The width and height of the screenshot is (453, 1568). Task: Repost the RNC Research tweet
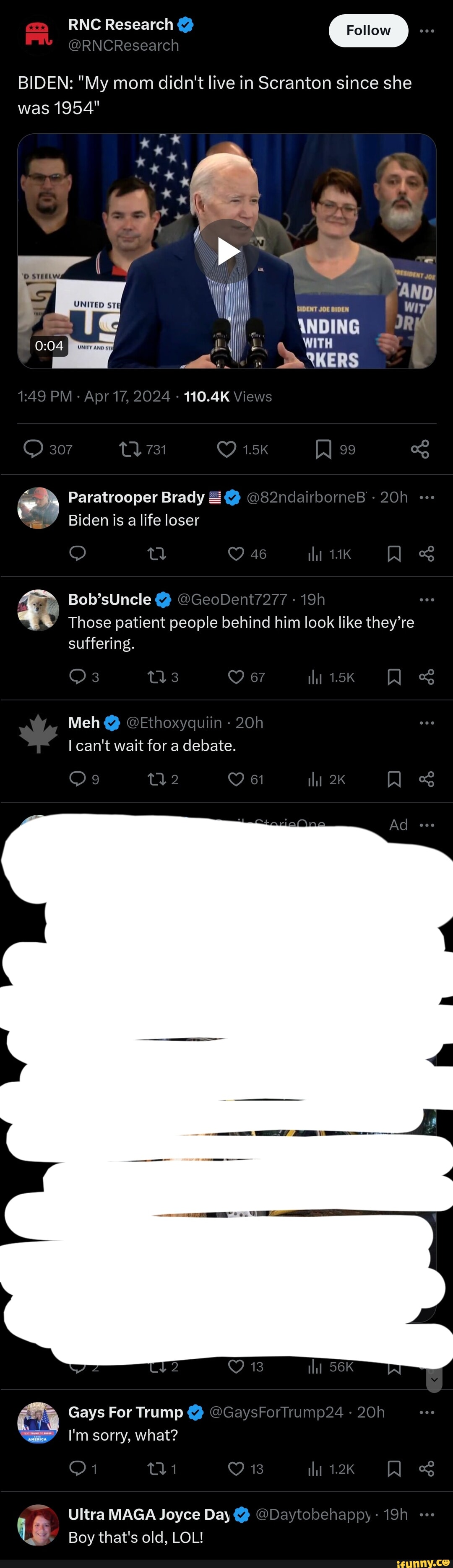[129, 449]
